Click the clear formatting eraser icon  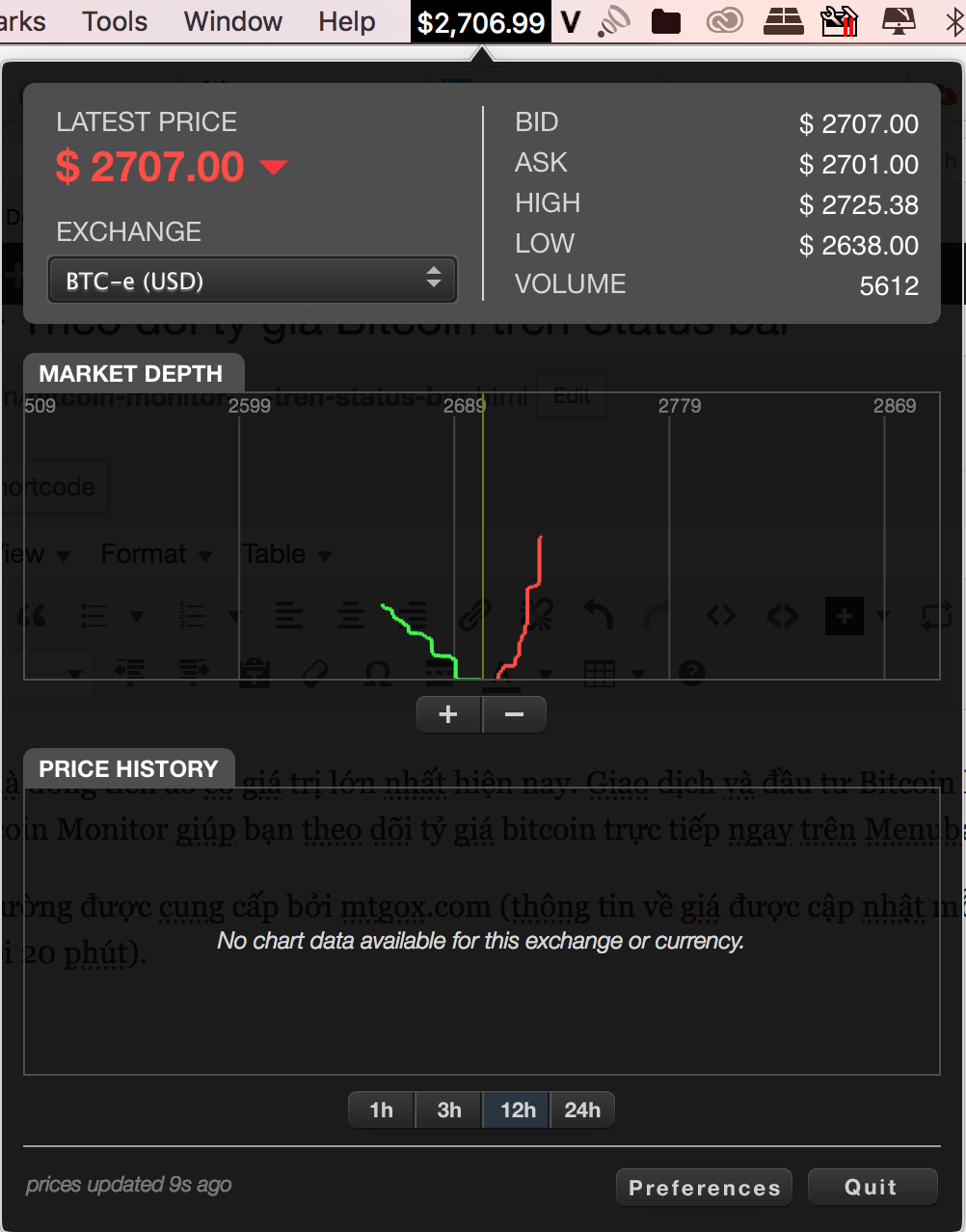tap(315, 672)
